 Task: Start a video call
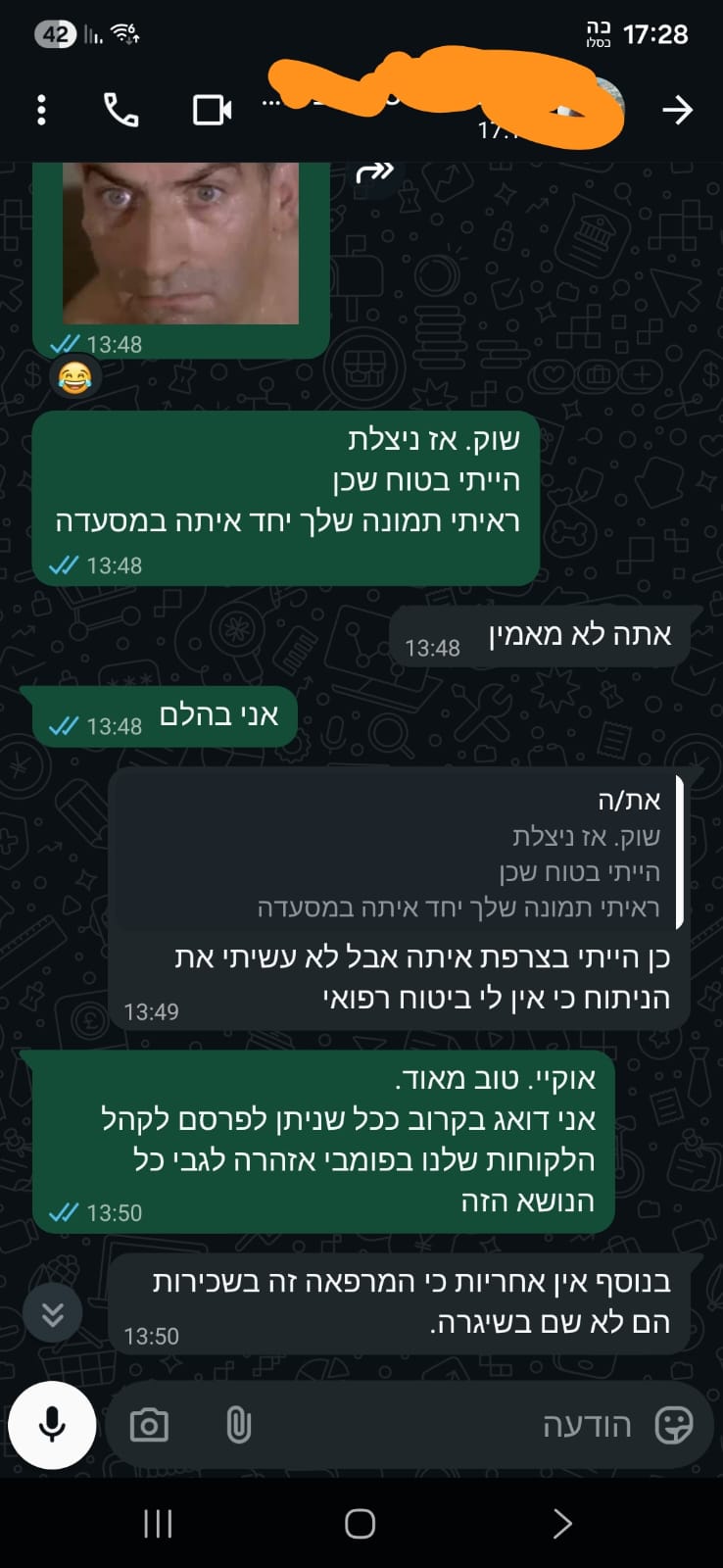click(x=212, y=110)
